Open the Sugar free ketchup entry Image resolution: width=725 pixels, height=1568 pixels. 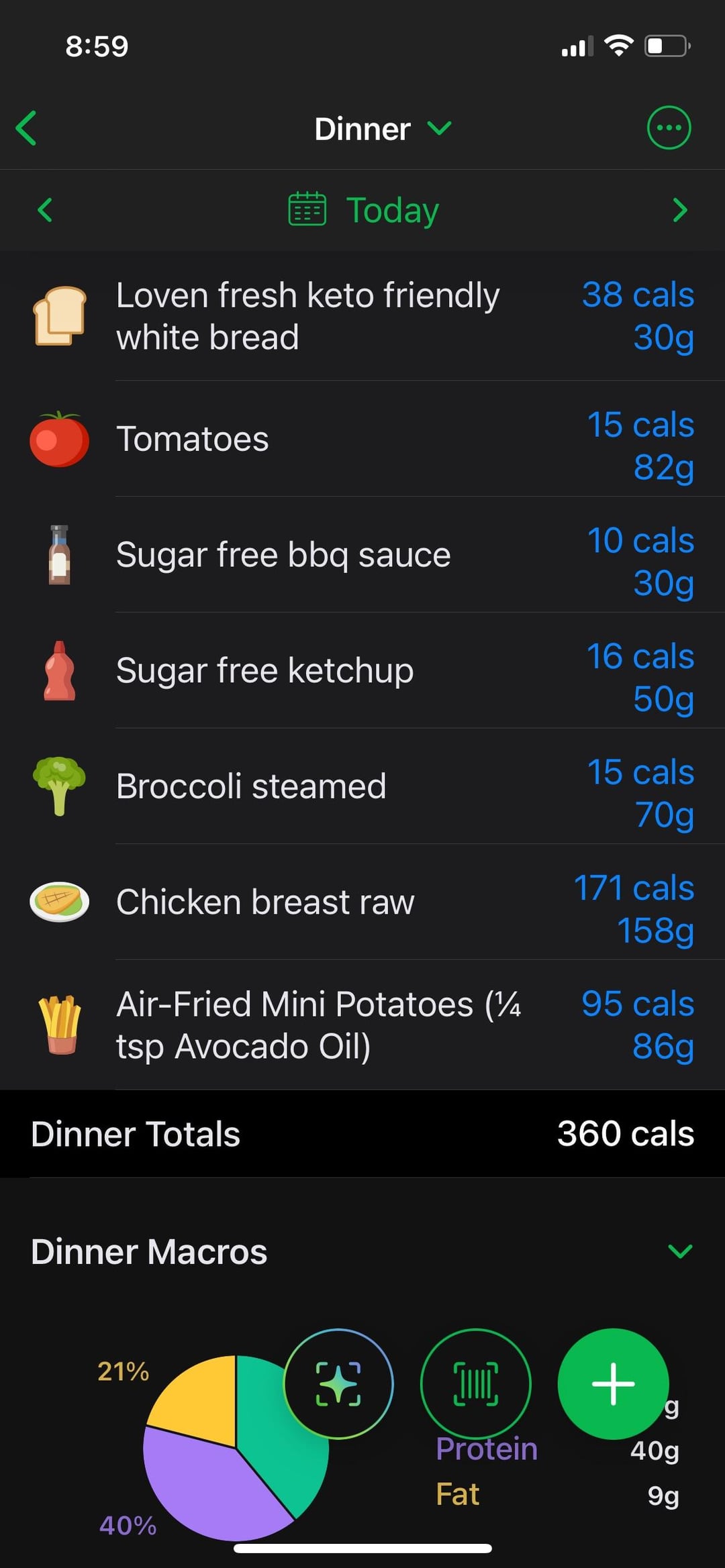point(362,670)
